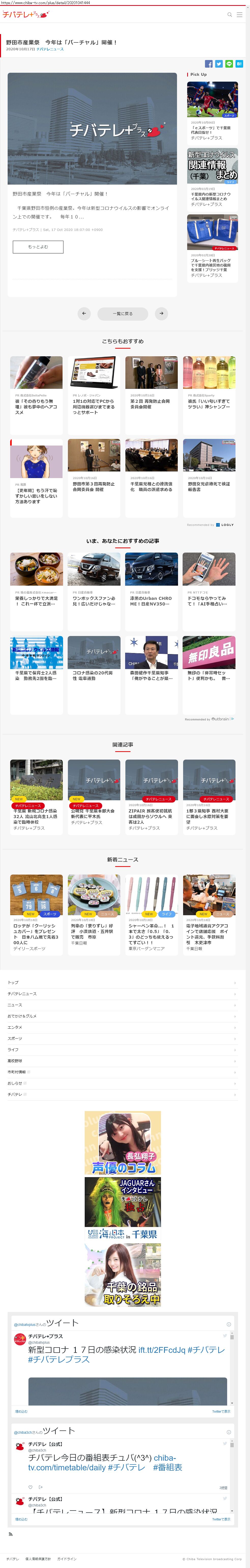The height and width of the screenshot is (1568, 250).
Task: Open 声優のコラム banner
Action: pyautogui.click(x=123, y=1143)
